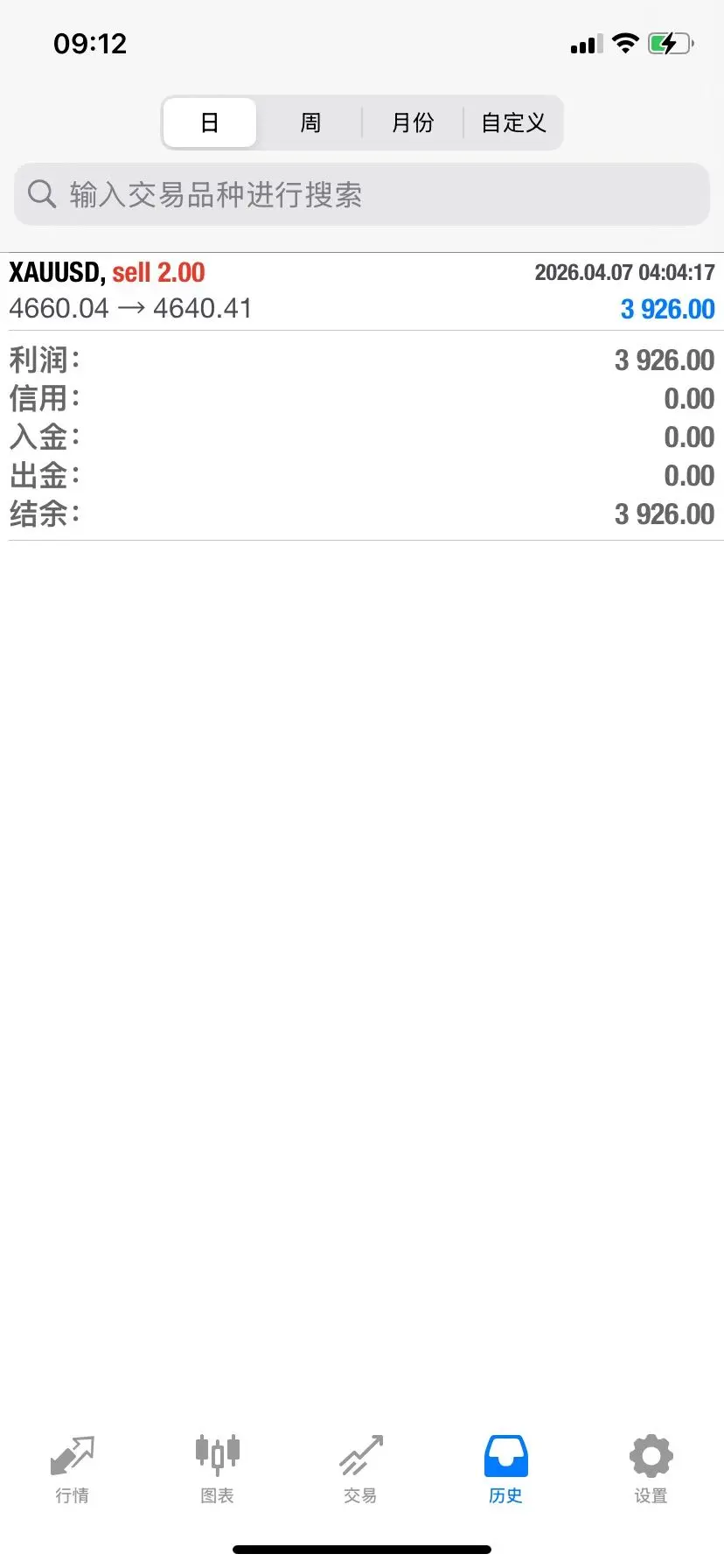724x1568 pixels.
Task: Open the 图表 chart tab
Action: click(x=217, y=1468)
